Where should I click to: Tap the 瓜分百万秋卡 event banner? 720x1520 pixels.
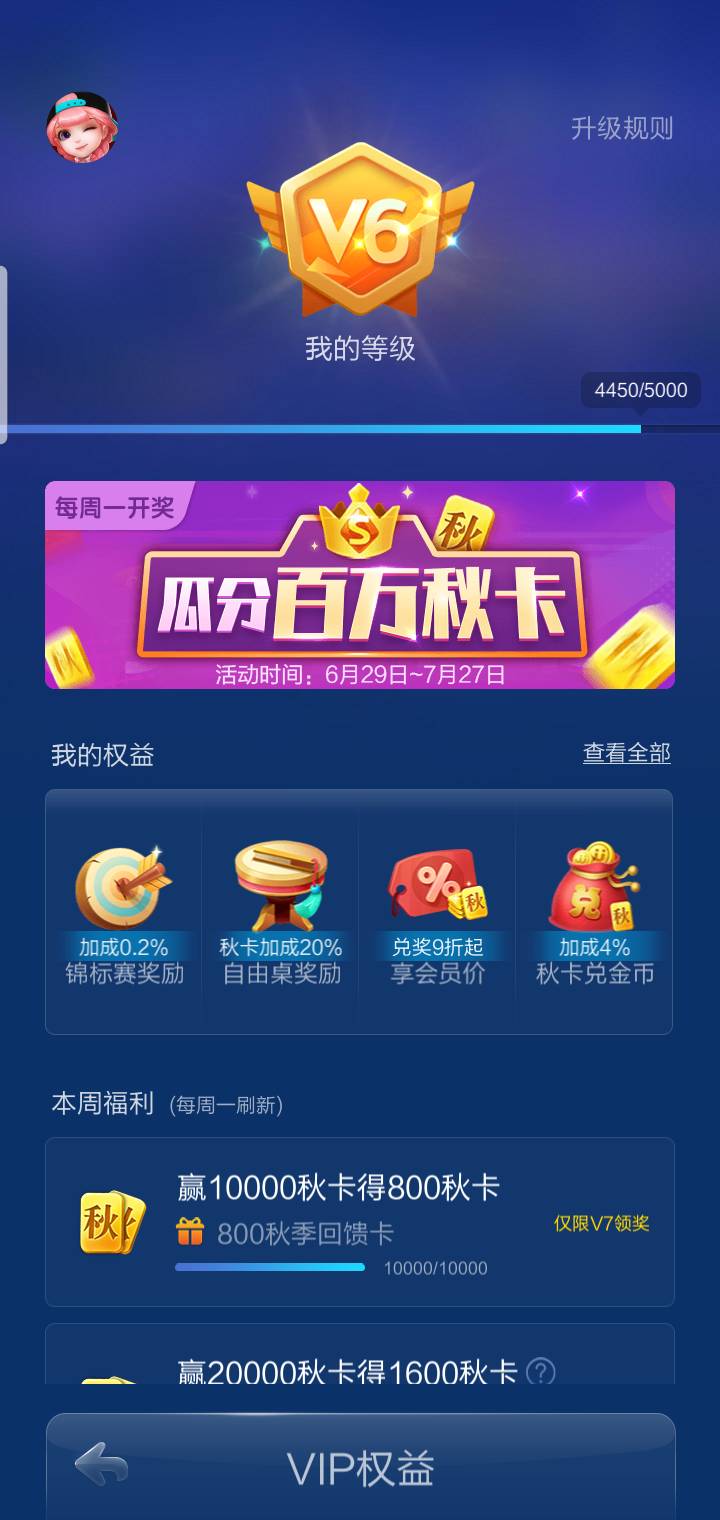click(360, 588)
